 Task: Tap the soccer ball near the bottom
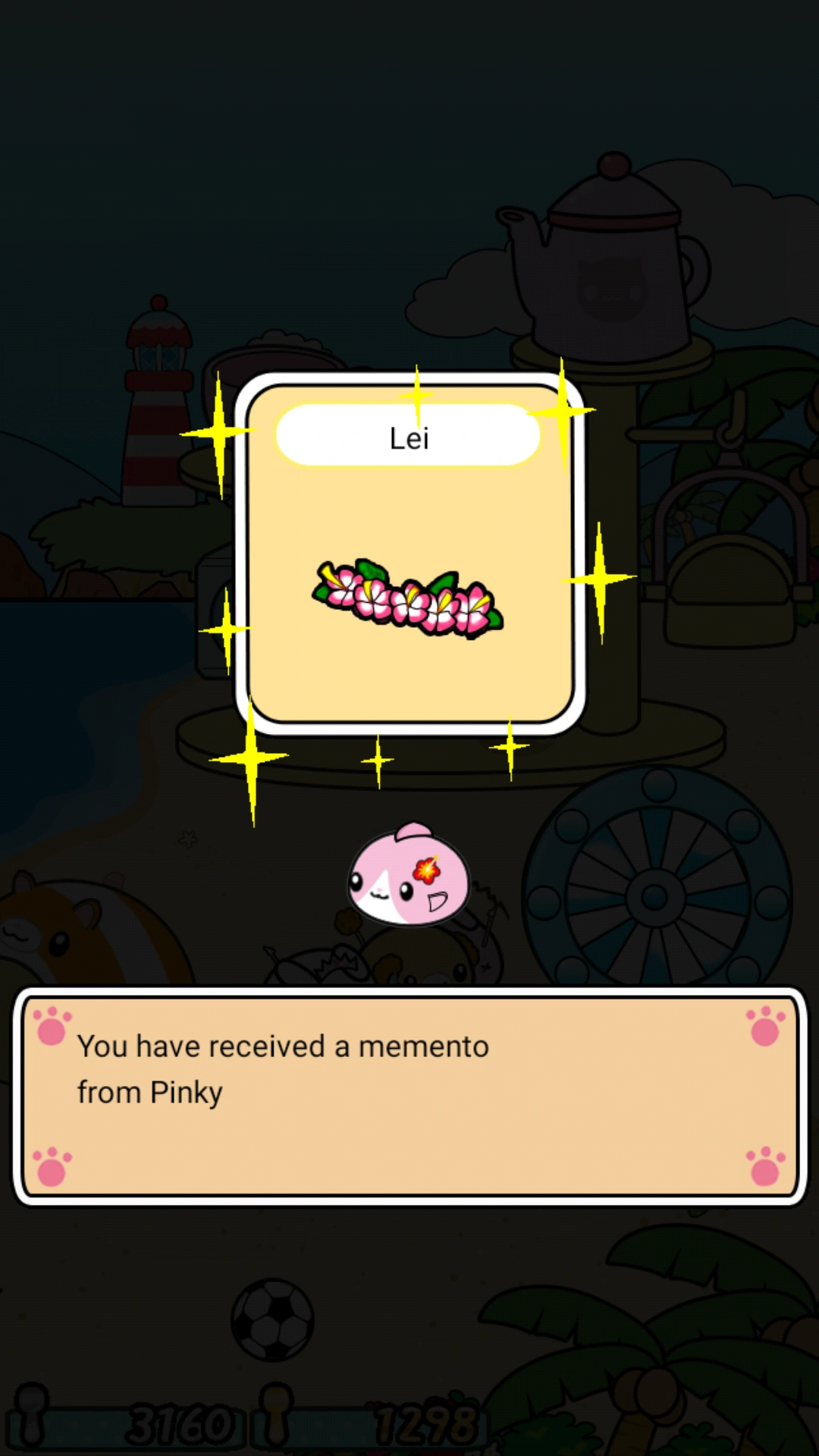(x=273, y=1319)
